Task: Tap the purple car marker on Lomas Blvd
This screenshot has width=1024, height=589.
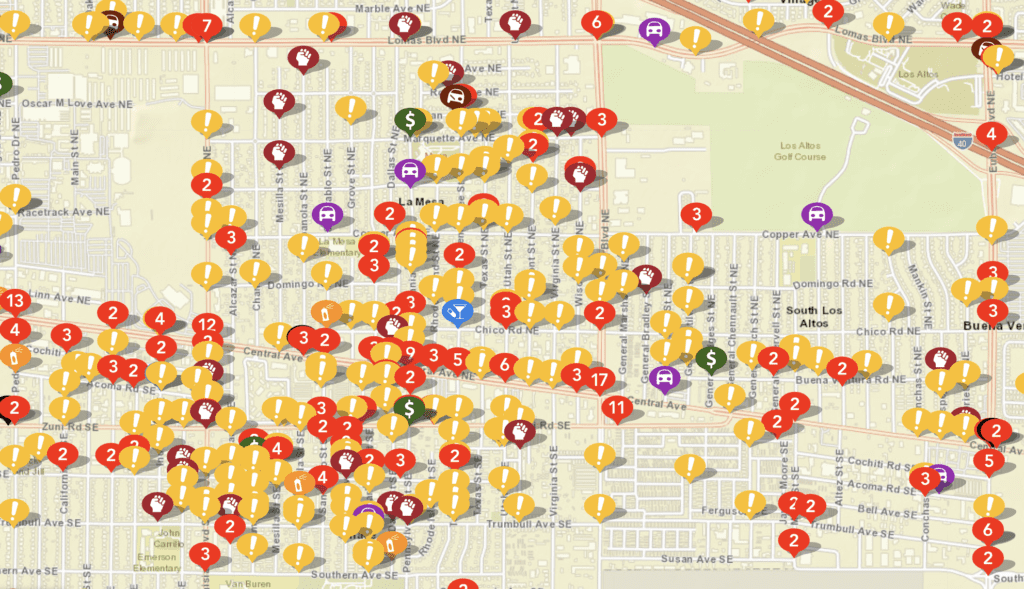Action: (x=654, y=31)
